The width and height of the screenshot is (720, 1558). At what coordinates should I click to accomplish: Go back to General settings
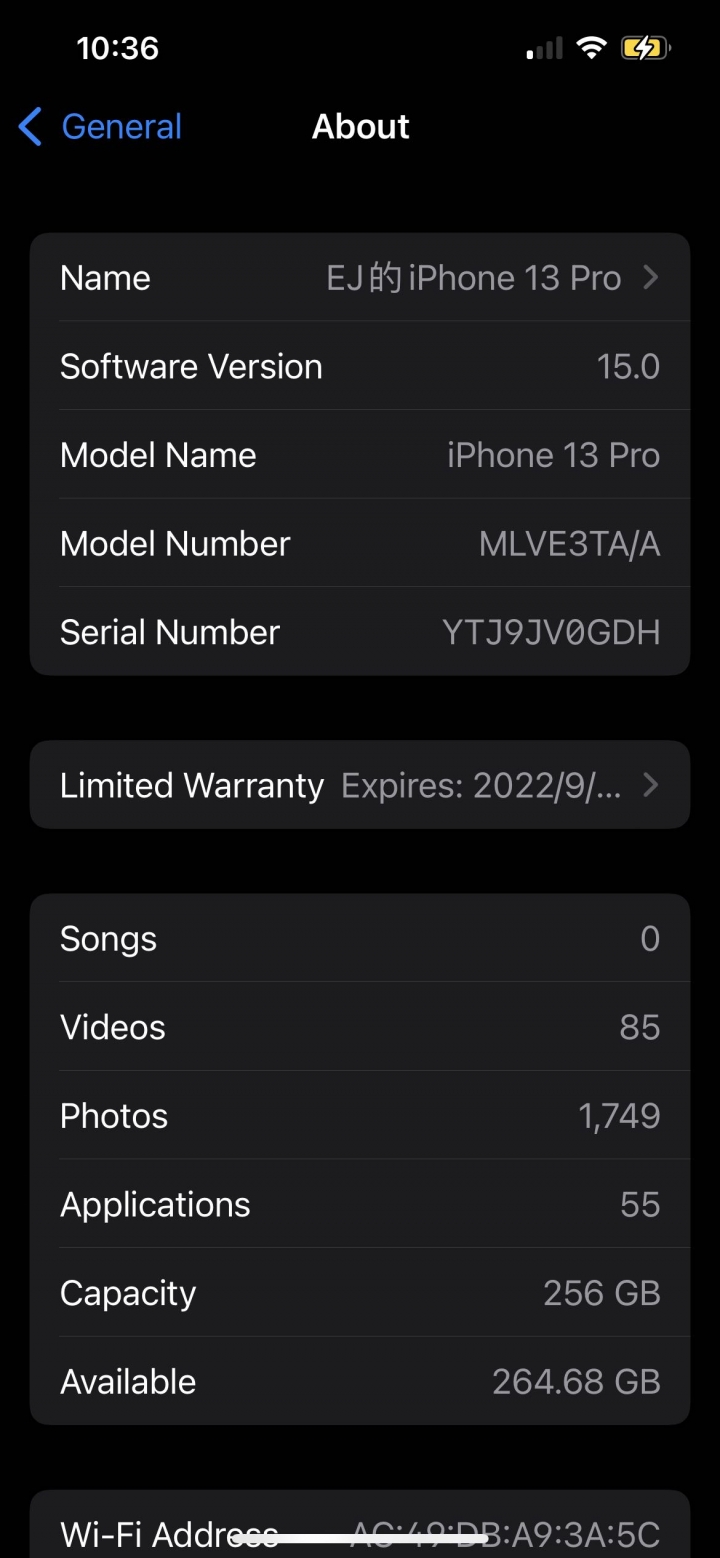tap(100, 127)
